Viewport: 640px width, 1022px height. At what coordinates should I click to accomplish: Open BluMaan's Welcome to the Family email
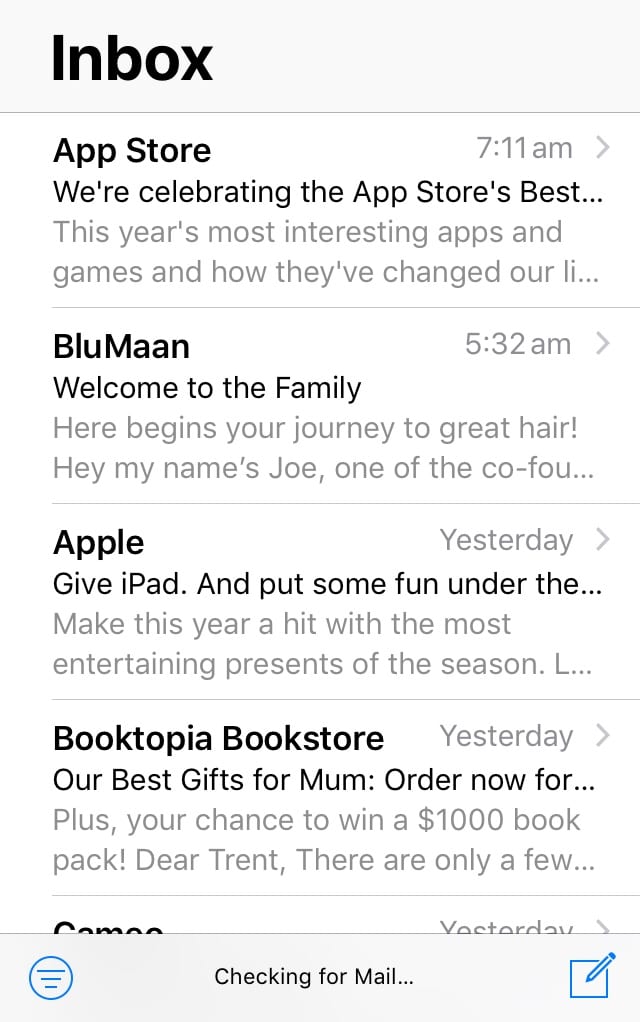click(x=326, y=406)
